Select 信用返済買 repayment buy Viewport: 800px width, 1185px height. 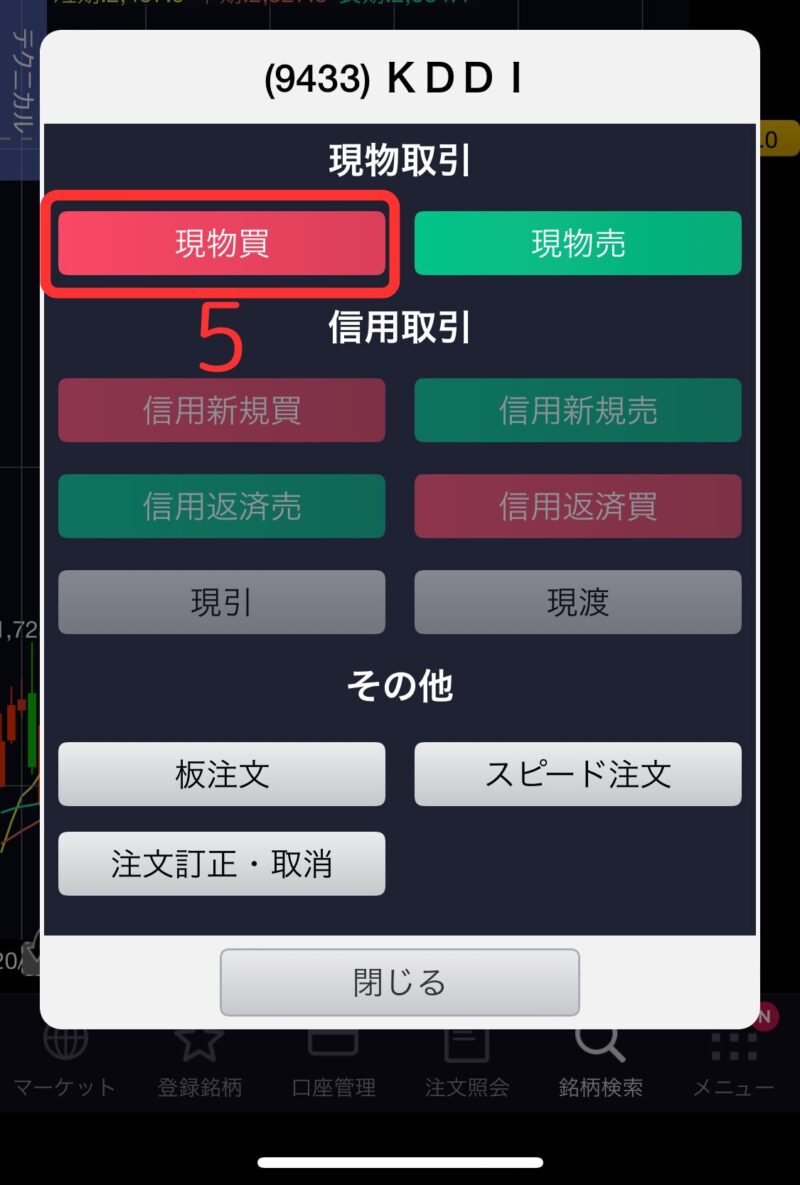tap(578, 506)
